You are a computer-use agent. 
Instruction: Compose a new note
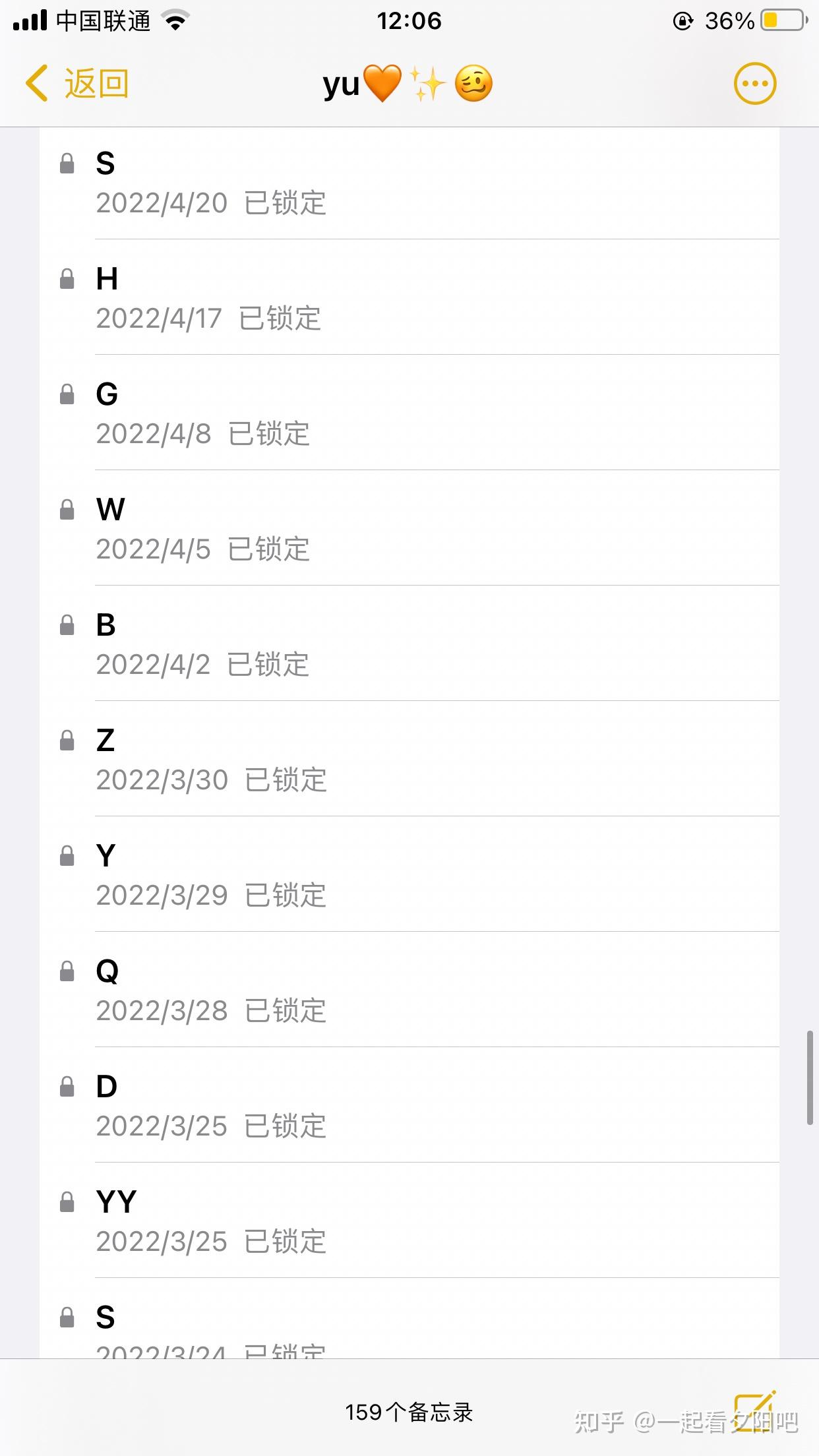(x=754, y=1410)
